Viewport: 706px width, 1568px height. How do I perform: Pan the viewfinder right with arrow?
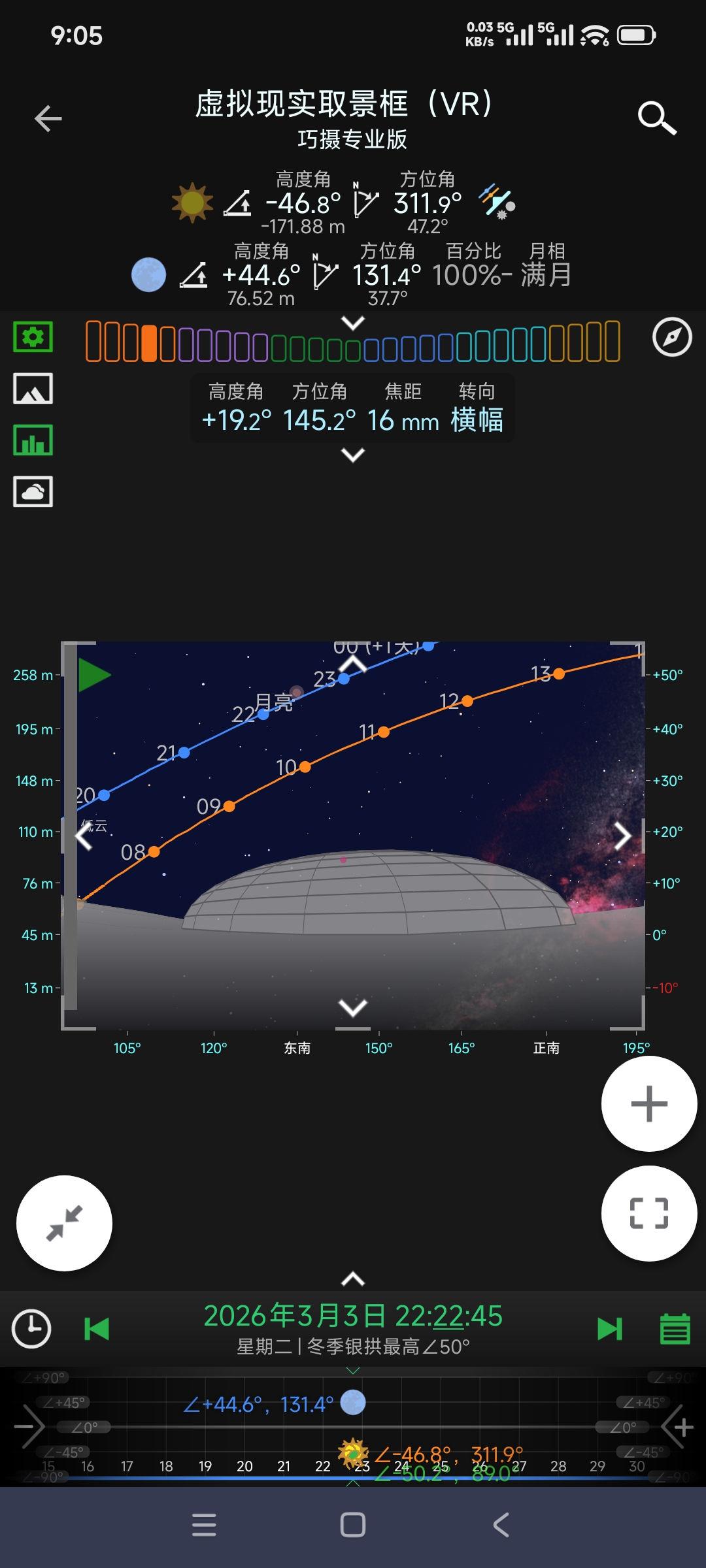622,836
